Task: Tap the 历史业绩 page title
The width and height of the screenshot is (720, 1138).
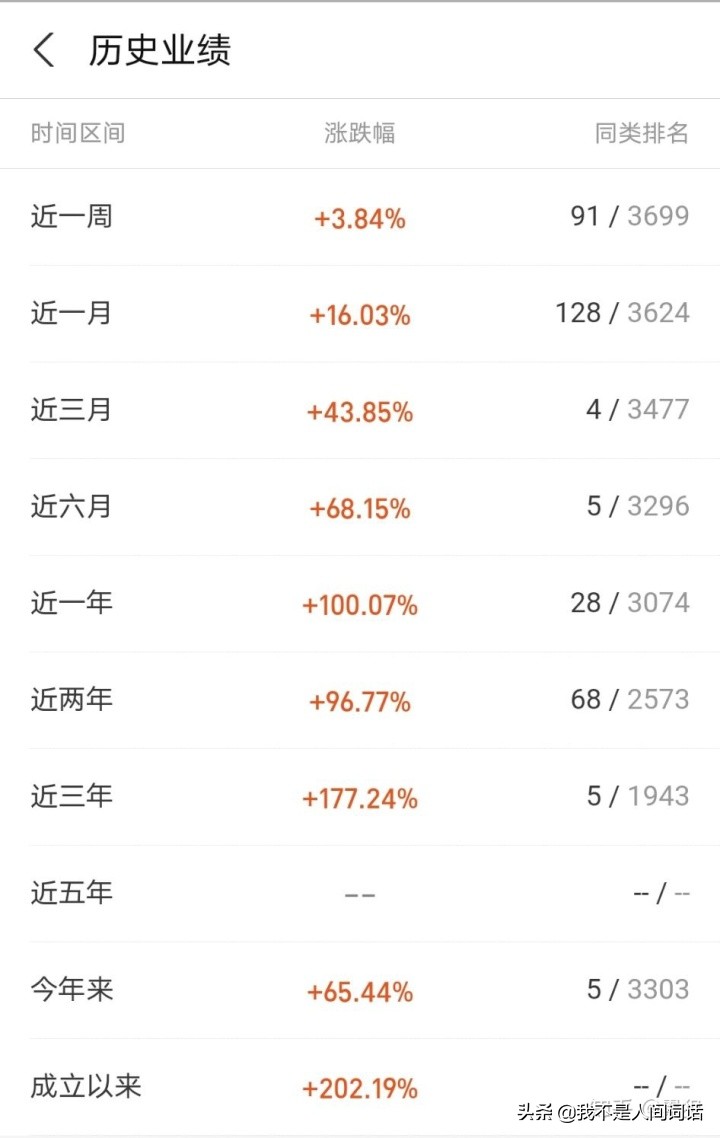Action: click(160, 51)
